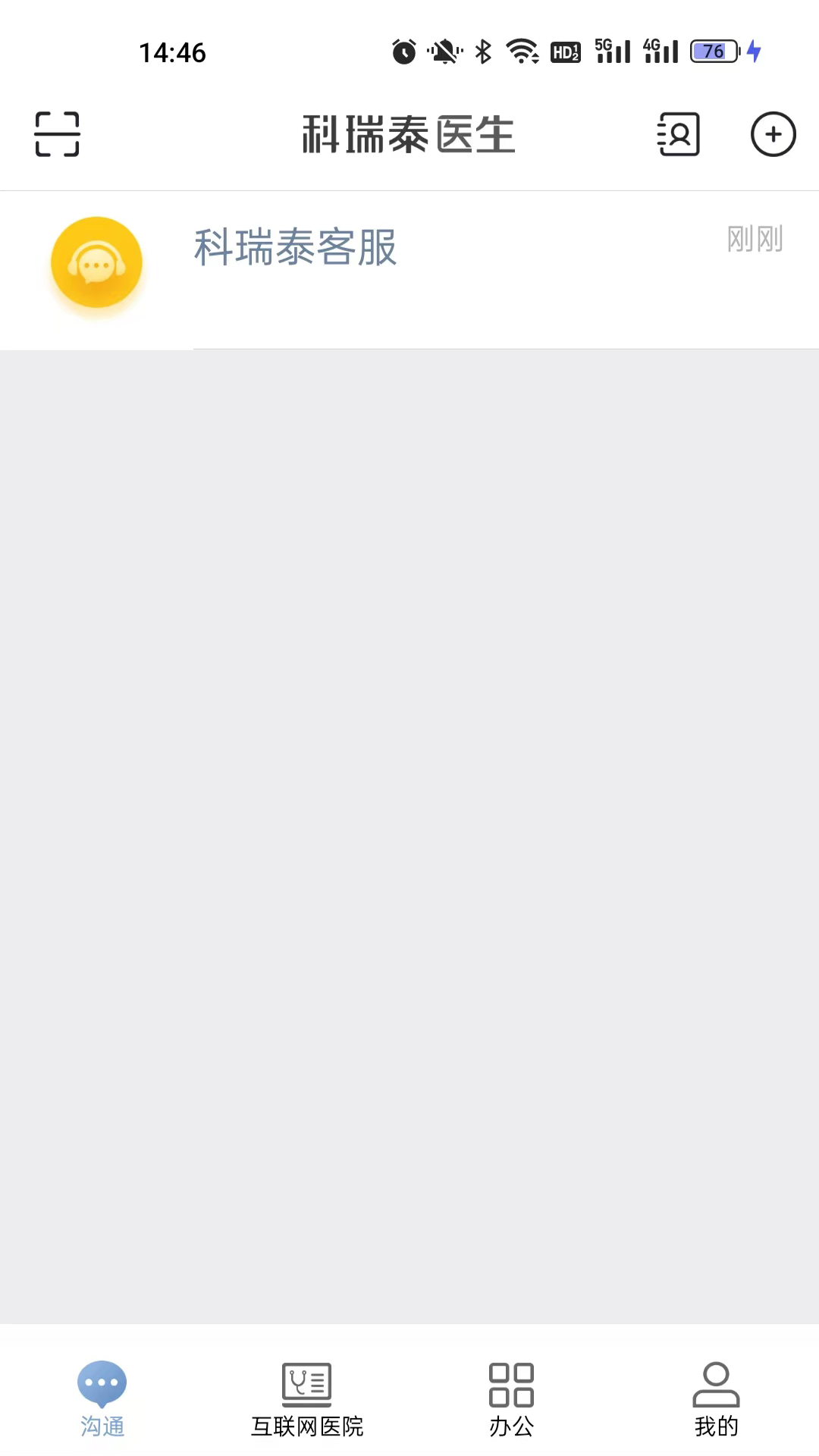819x1456 pixels.
Task: Open the contacts list icon
Action: click(x=678, y=134)
